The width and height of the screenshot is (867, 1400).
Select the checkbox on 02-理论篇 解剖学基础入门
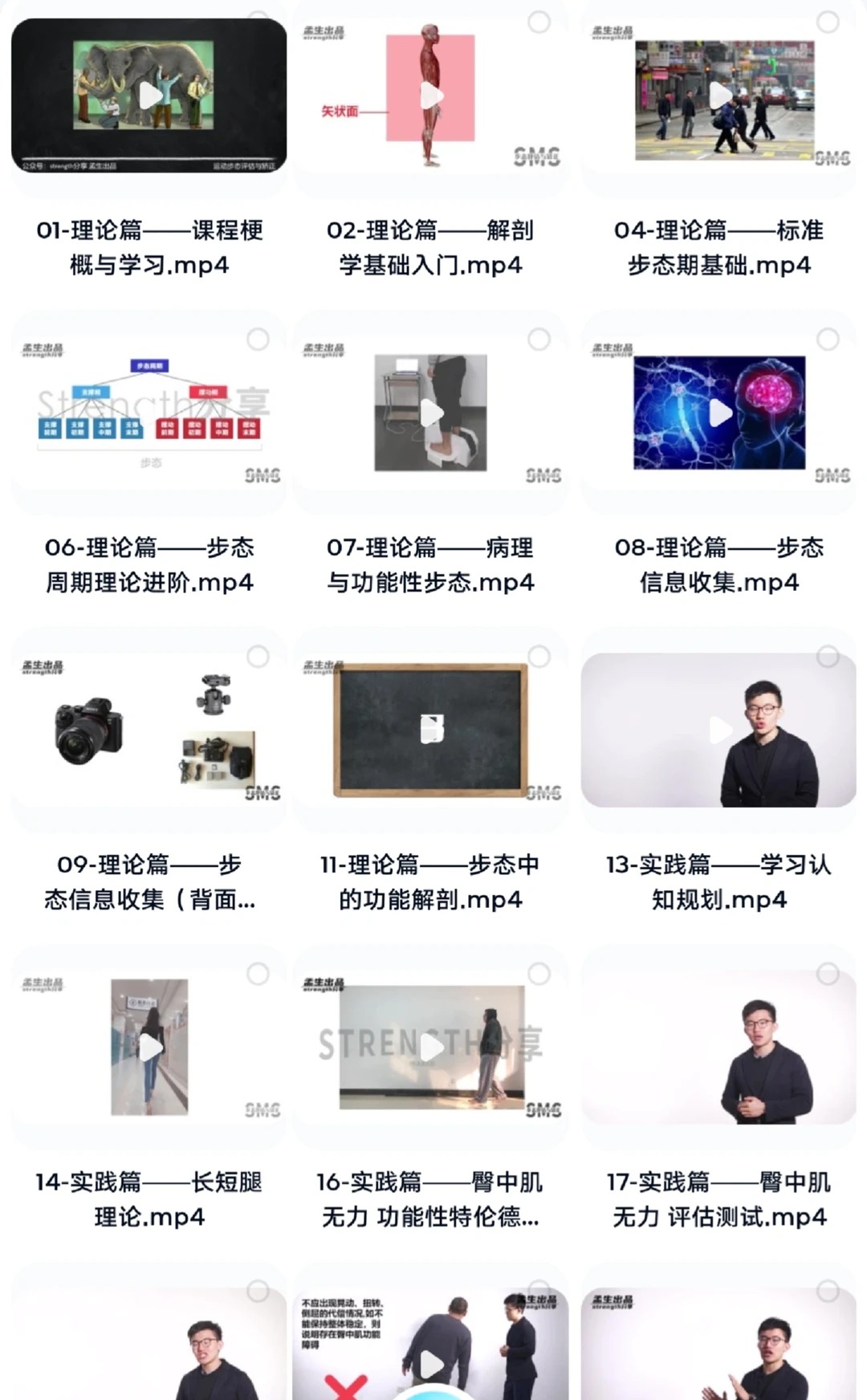tap(539, 22)
